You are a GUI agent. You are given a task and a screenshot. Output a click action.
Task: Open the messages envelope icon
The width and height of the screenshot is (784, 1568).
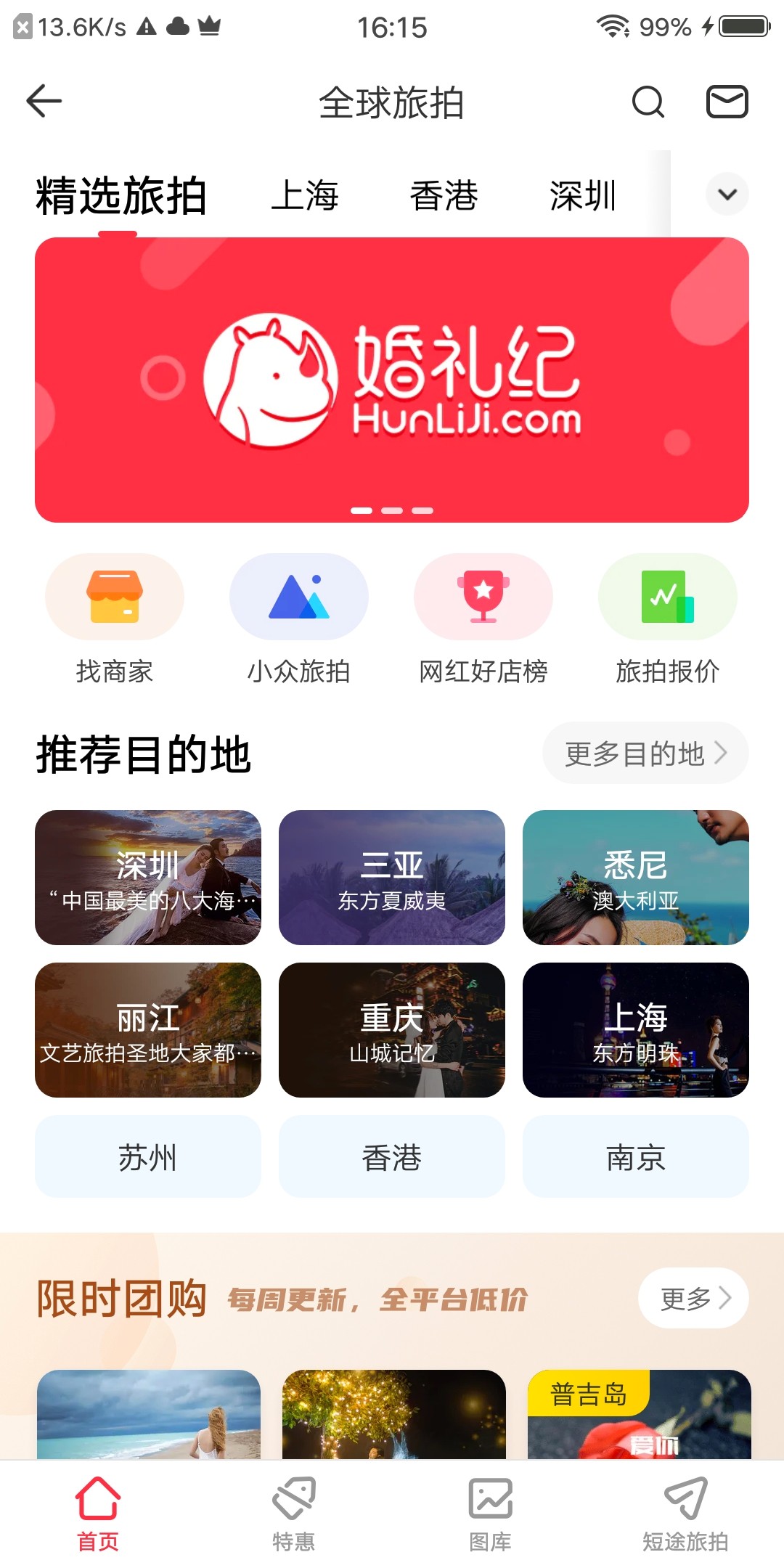tap(727, 101)
